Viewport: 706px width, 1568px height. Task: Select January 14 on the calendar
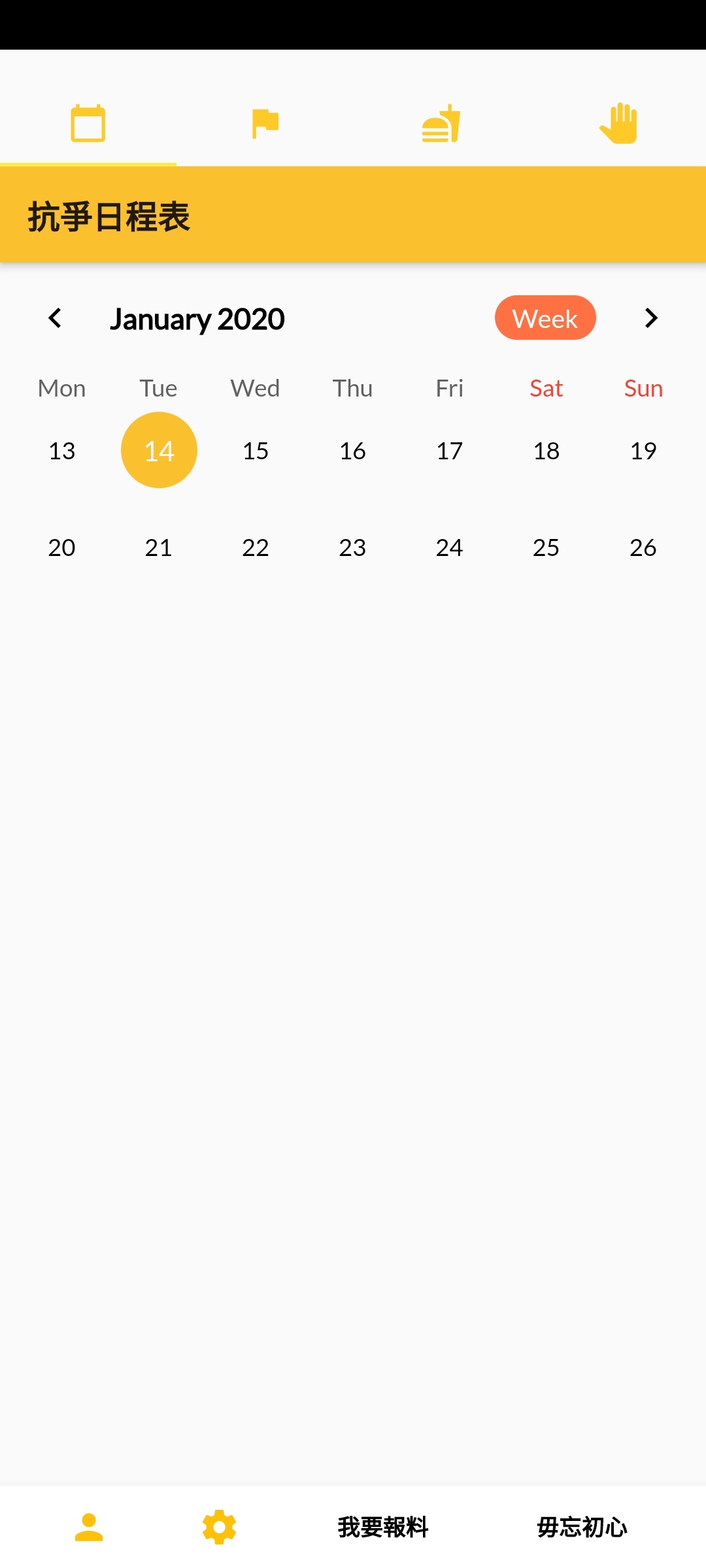(159, 450)
